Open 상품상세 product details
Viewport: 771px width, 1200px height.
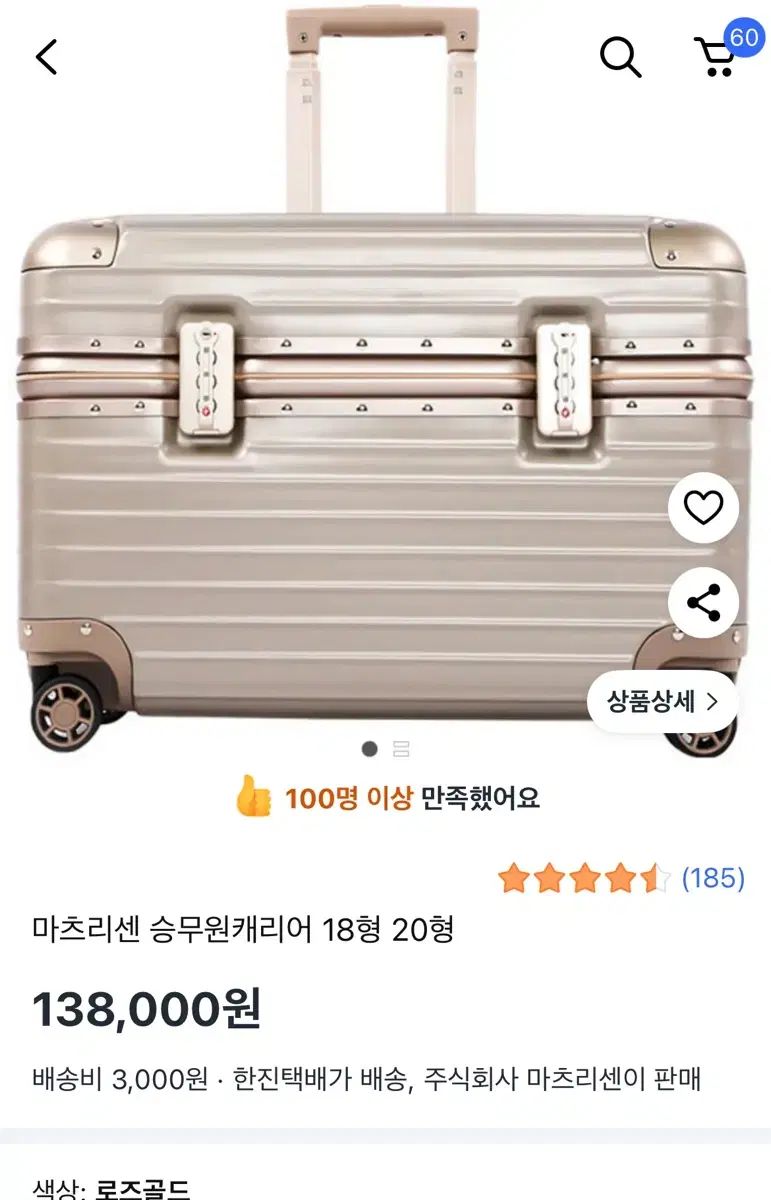[663, 701]
